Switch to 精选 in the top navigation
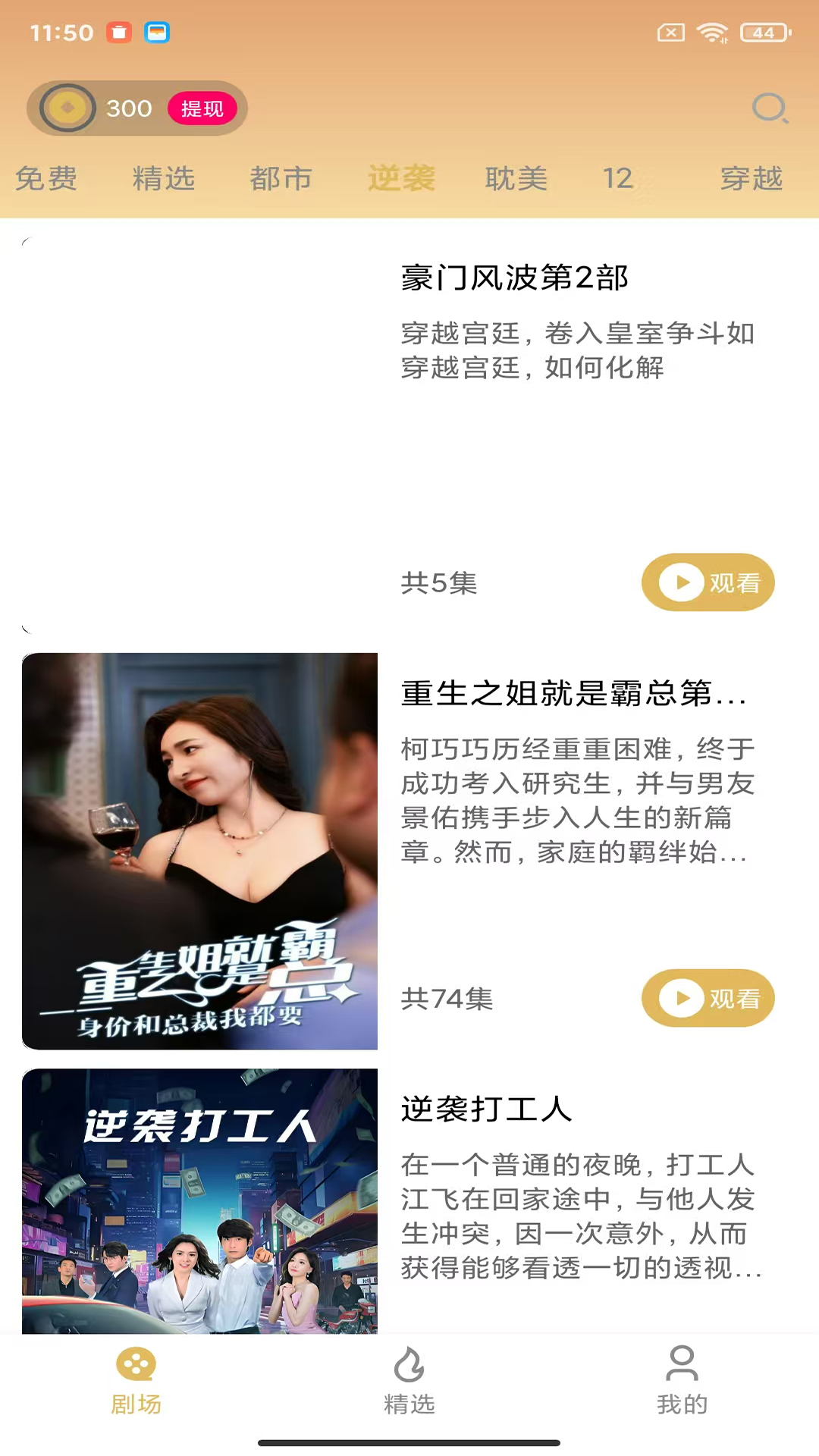This screenshot has height=1456, width=819. click(164, 180)
